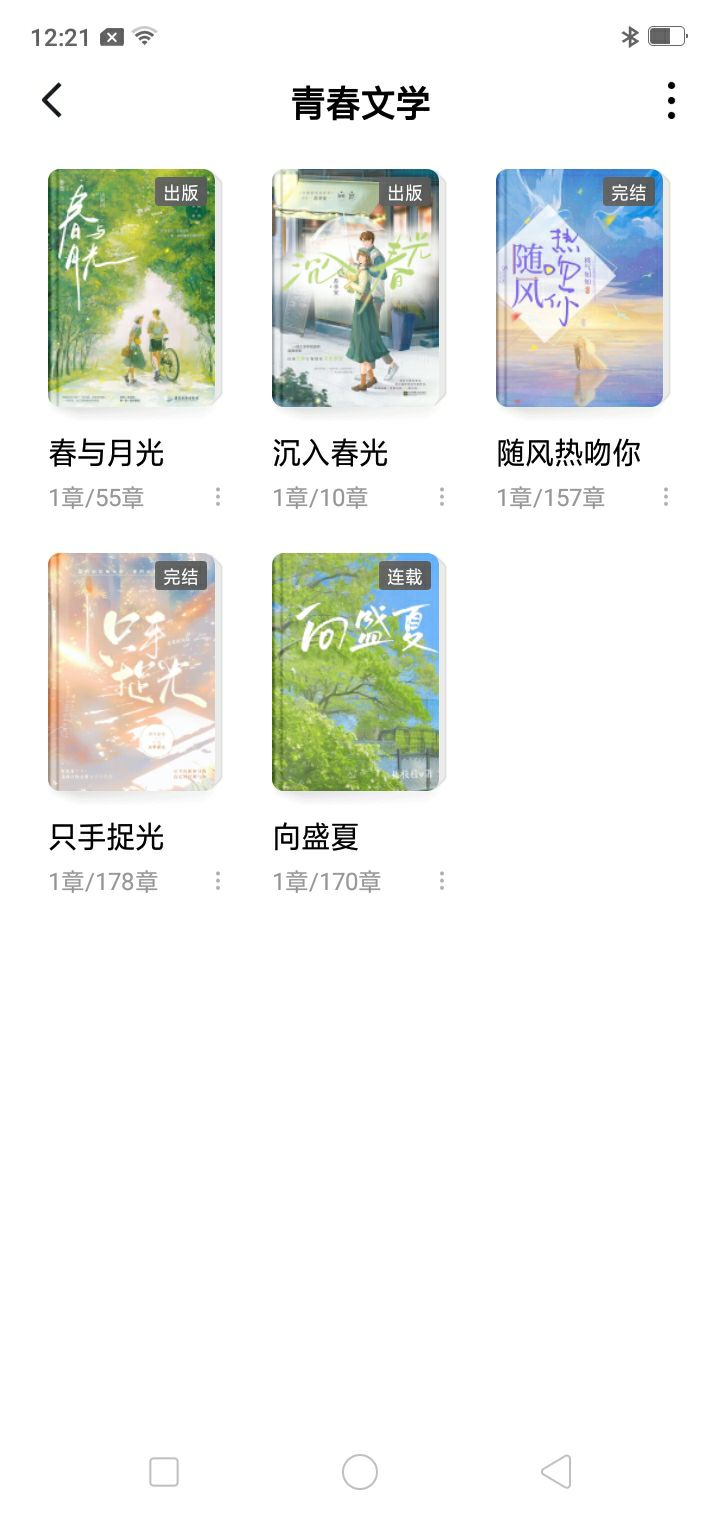Image resolution: width=720 pixels, height=1520 pixels.
Task: Show more options for 春与月光
Action: tap(218, 497)
